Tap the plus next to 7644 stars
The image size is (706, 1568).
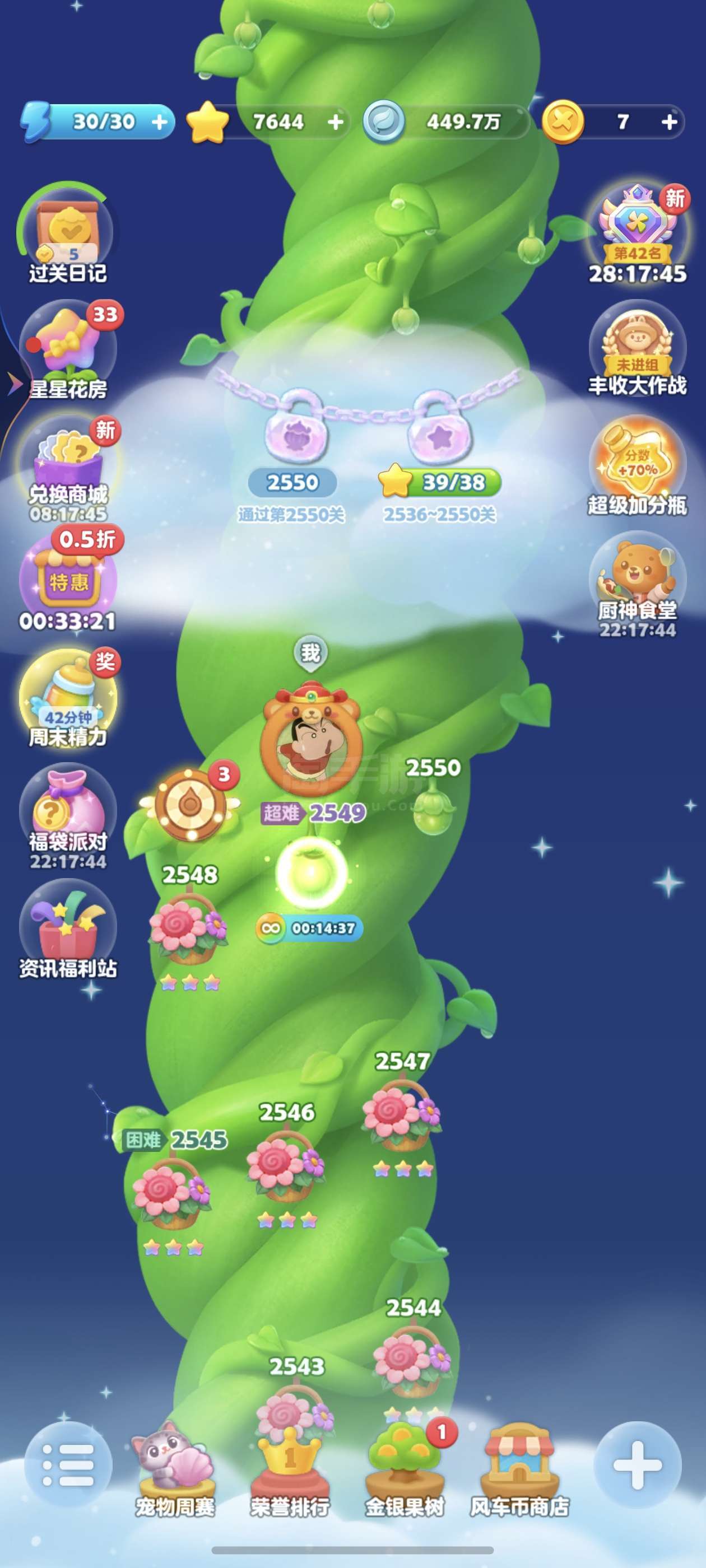(336, 122)
